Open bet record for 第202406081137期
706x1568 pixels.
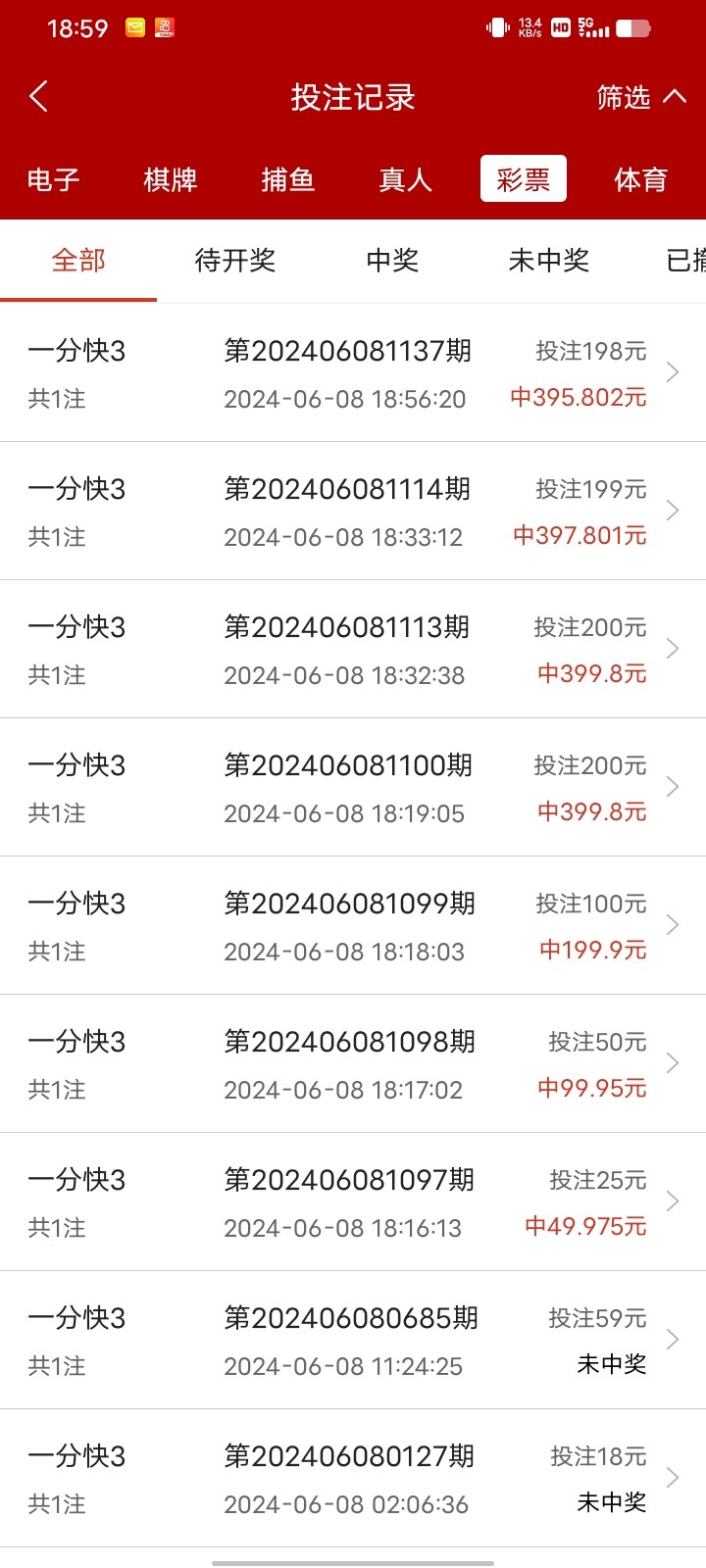coord(353,373)
